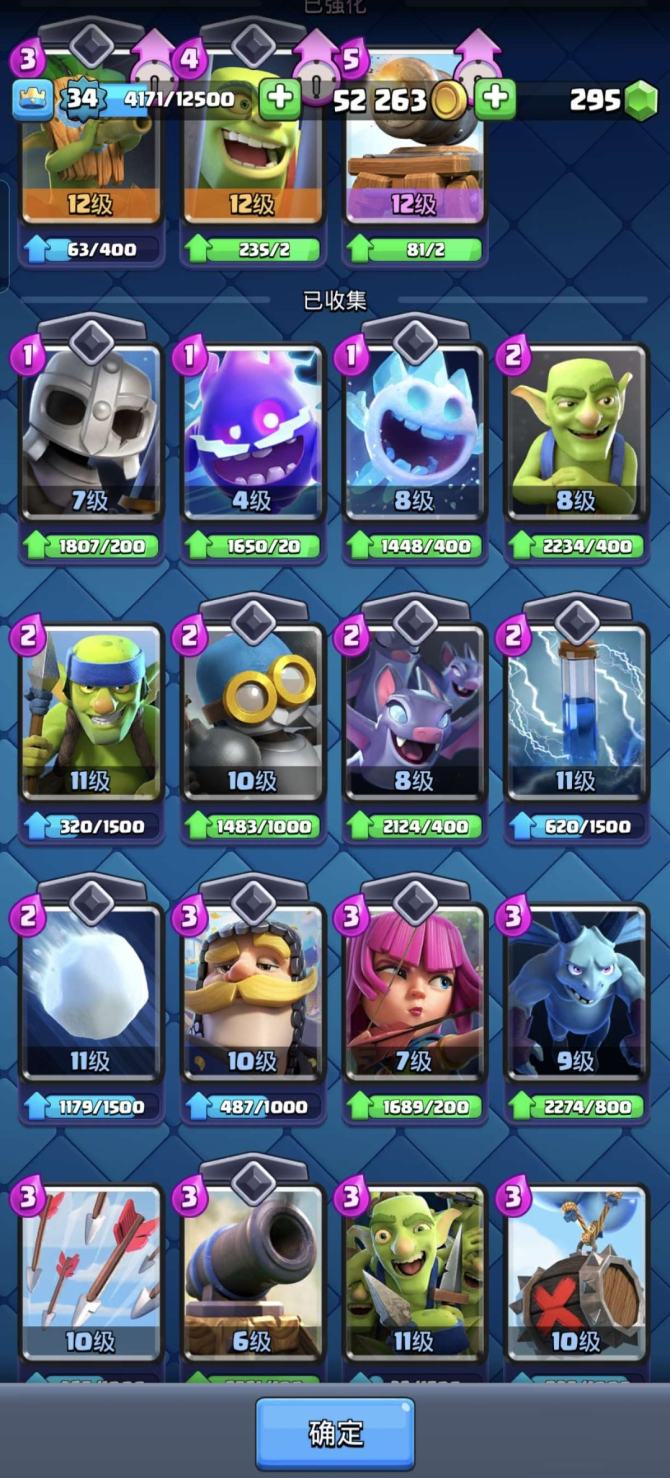Tap the 确定 confirm button

[x=334, y=1433]
